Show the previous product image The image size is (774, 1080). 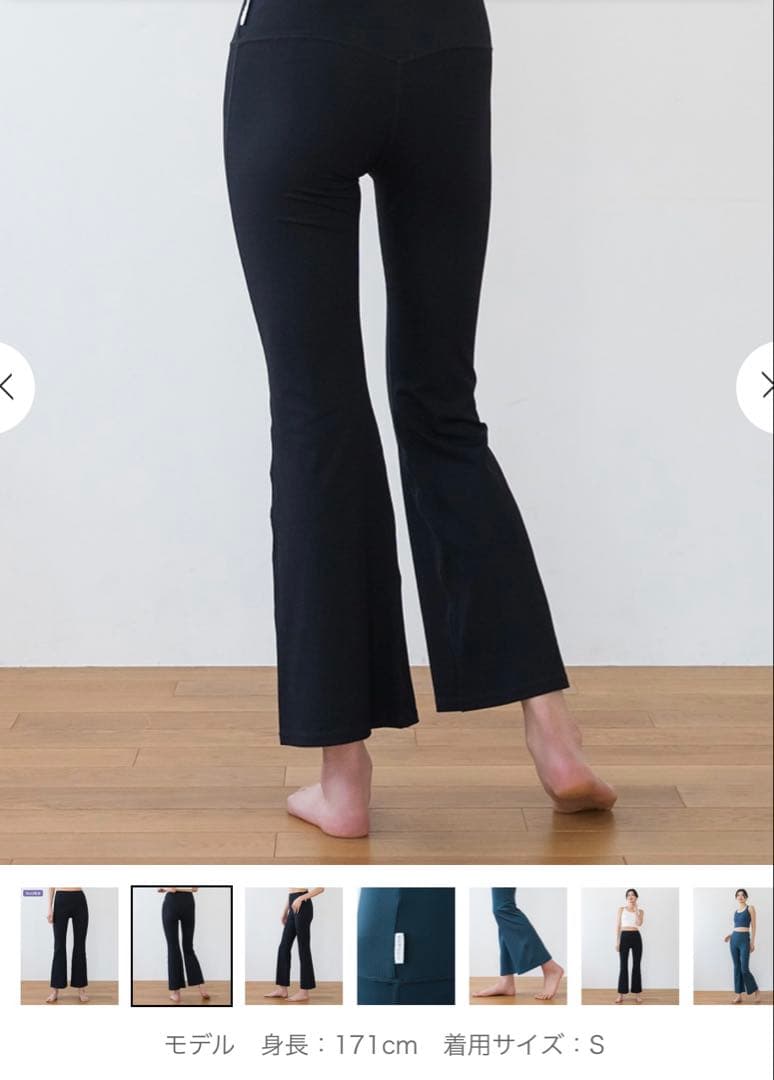click(x=10, y=387)
